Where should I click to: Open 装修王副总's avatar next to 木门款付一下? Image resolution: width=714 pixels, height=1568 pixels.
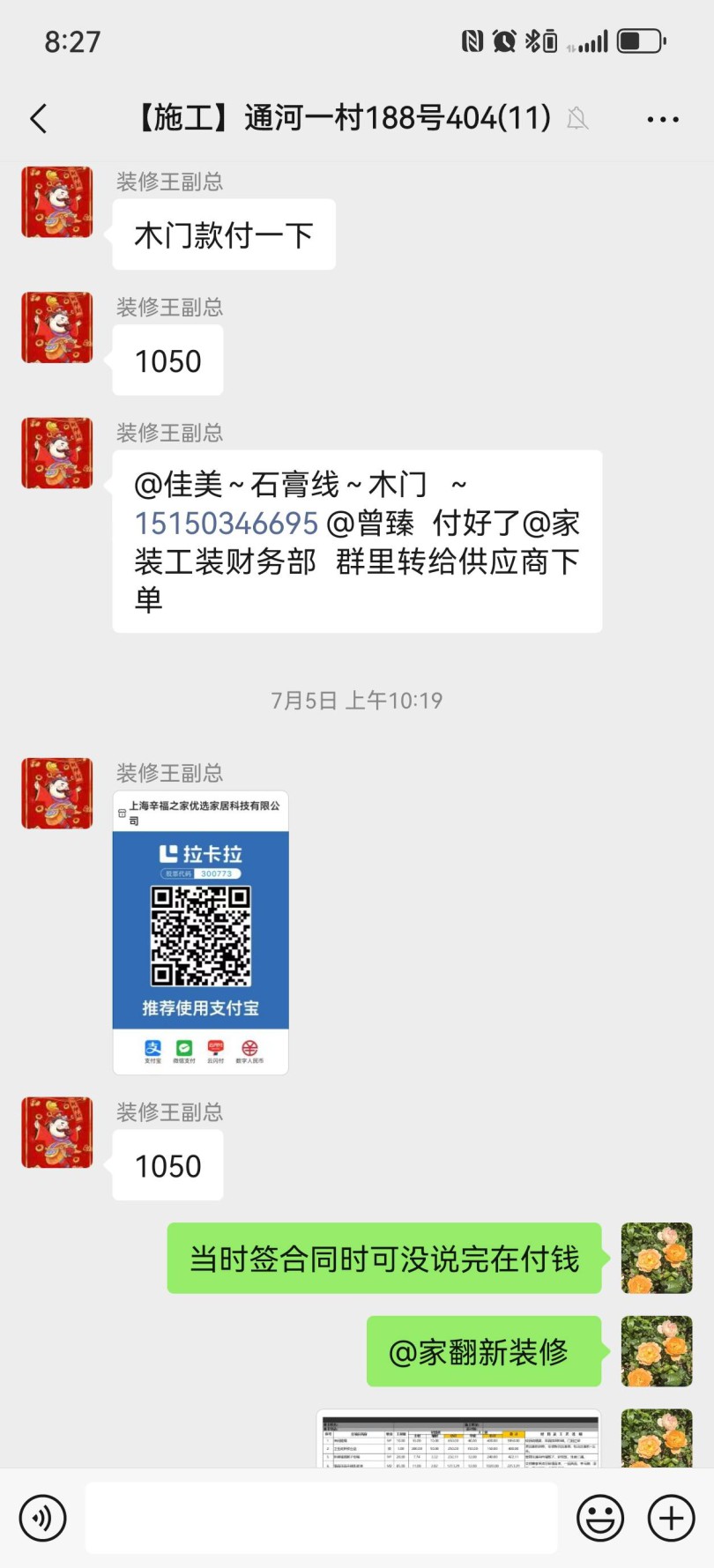coord(57,202)
